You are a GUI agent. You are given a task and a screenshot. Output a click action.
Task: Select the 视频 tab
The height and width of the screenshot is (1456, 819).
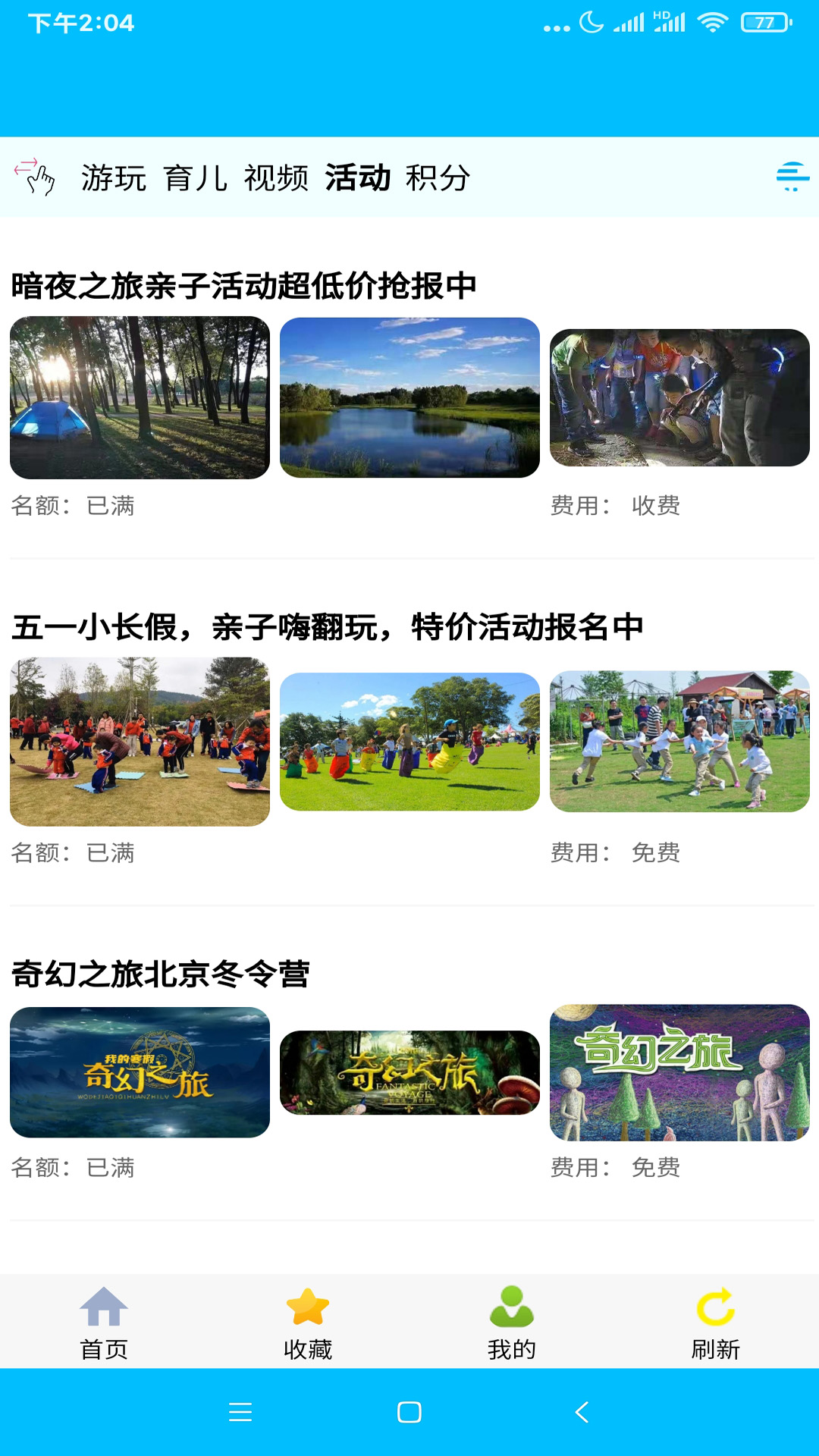point(276,178)
